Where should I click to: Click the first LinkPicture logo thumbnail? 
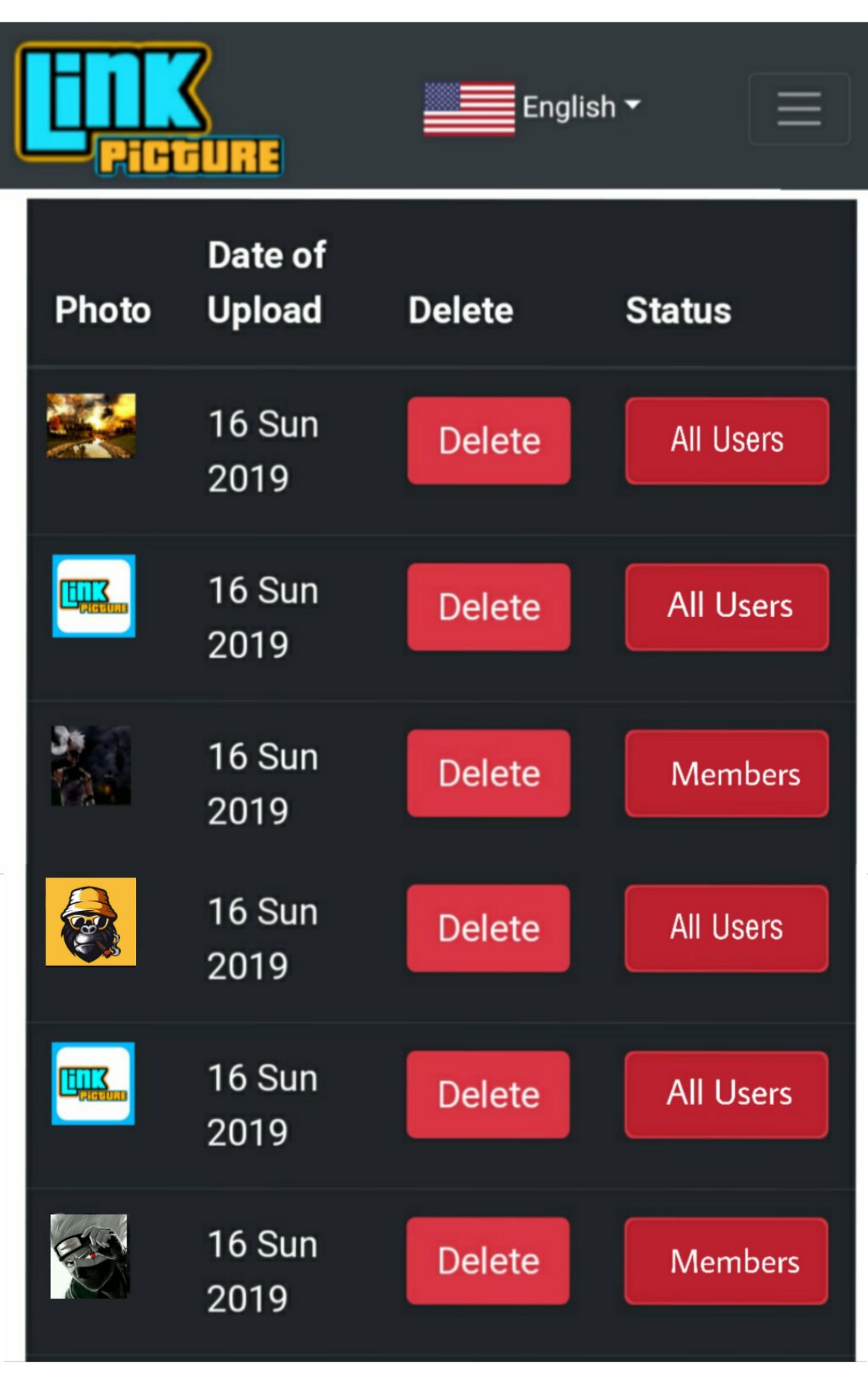coord(93,595)
